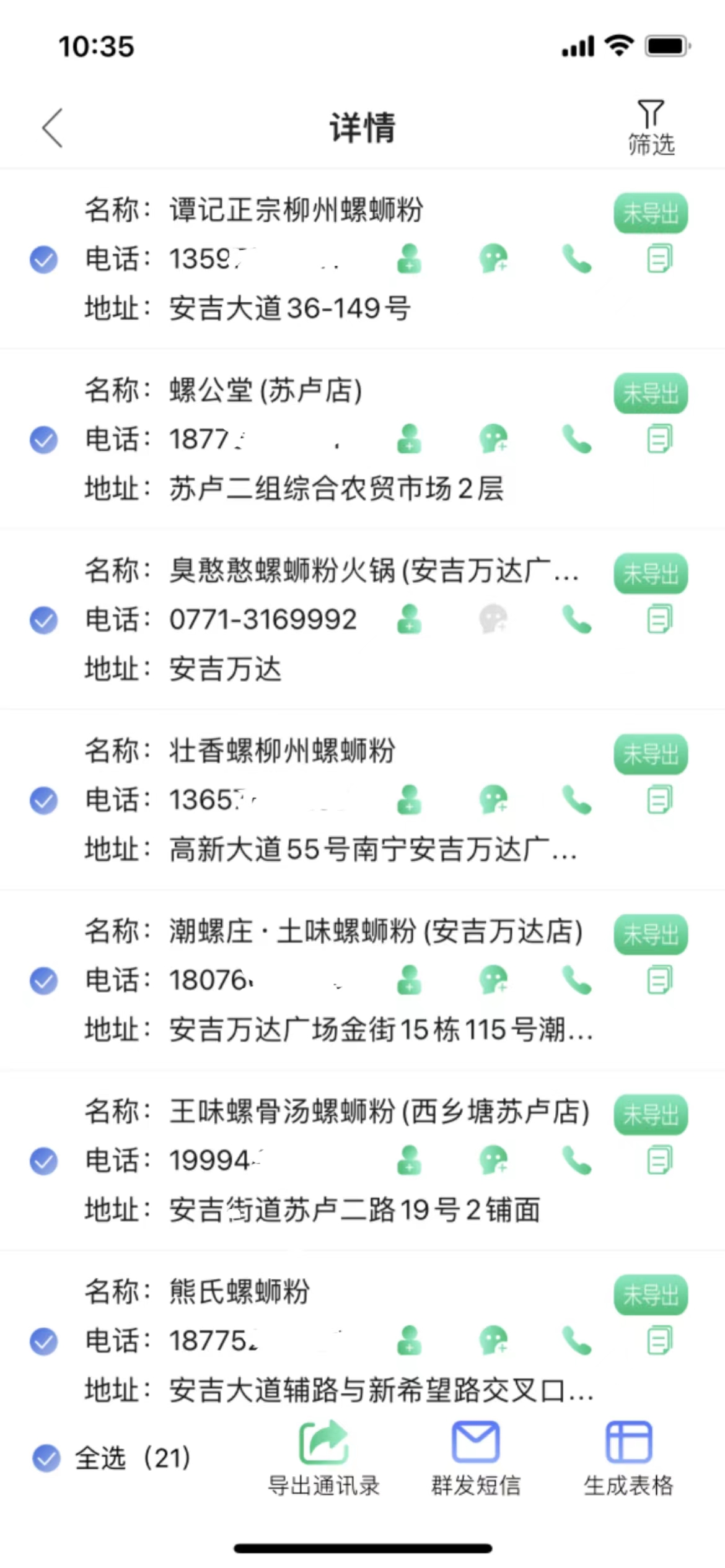The image size is (725, 1568).
Task: Uncheck 王味螺骨汤螺蛳粉 entry
Action: (x=44, y=1161)
